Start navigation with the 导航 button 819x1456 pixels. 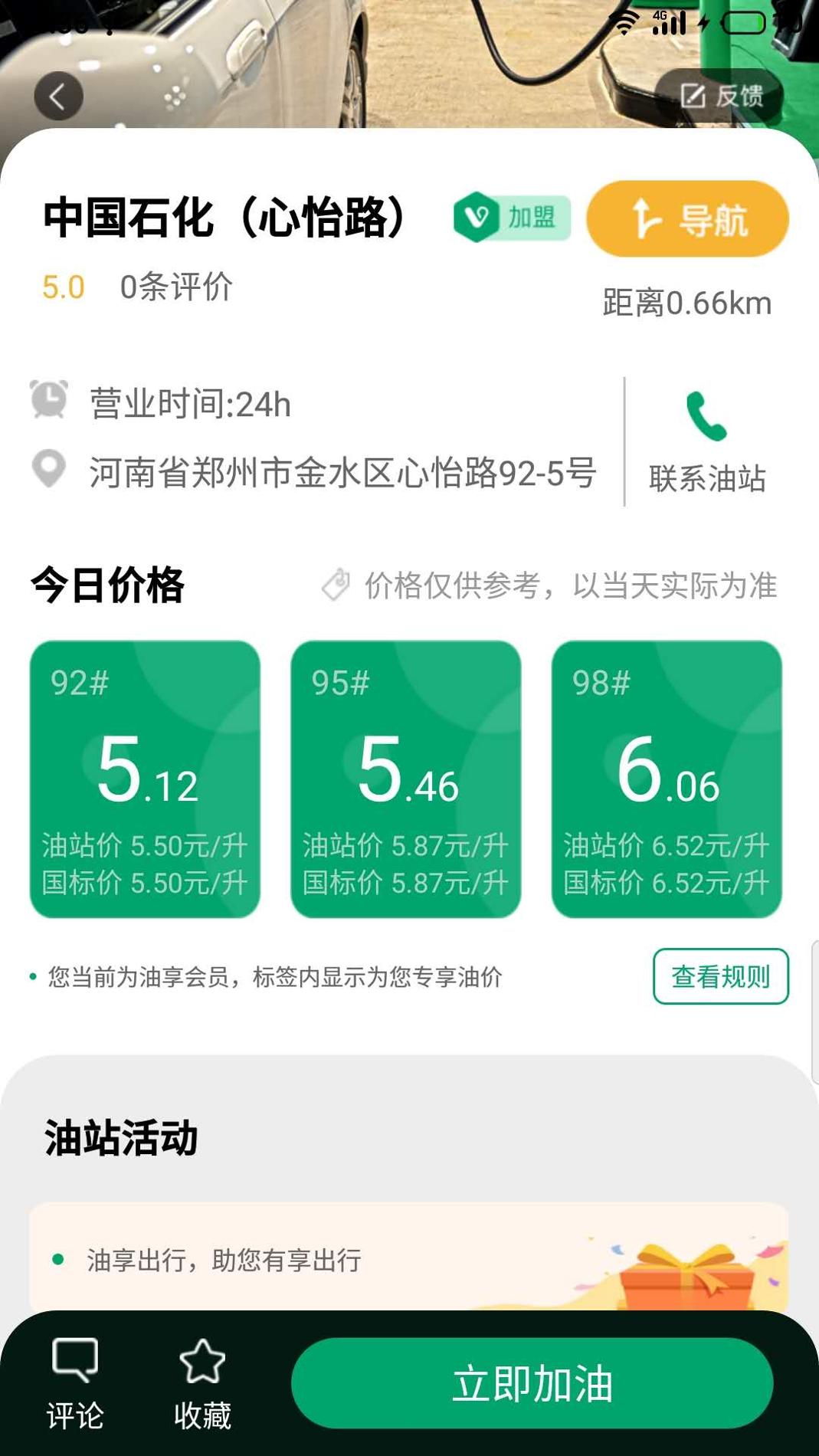[687, 219]
